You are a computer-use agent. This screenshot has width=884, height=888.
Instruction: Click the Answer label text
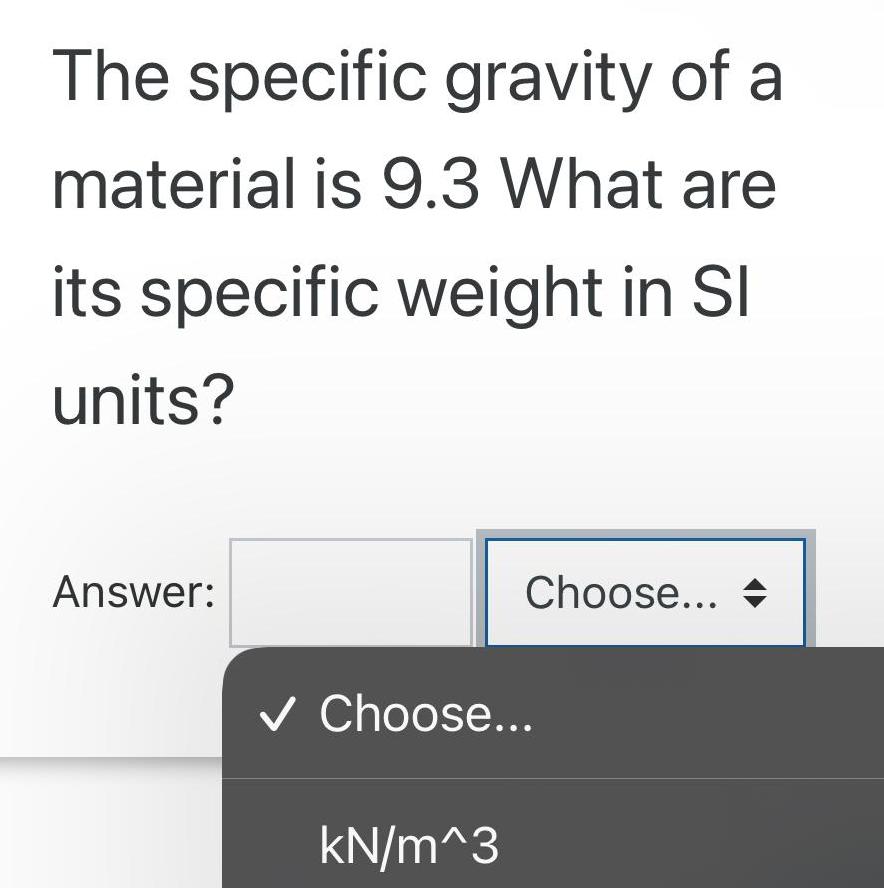(x=132, y=592)
